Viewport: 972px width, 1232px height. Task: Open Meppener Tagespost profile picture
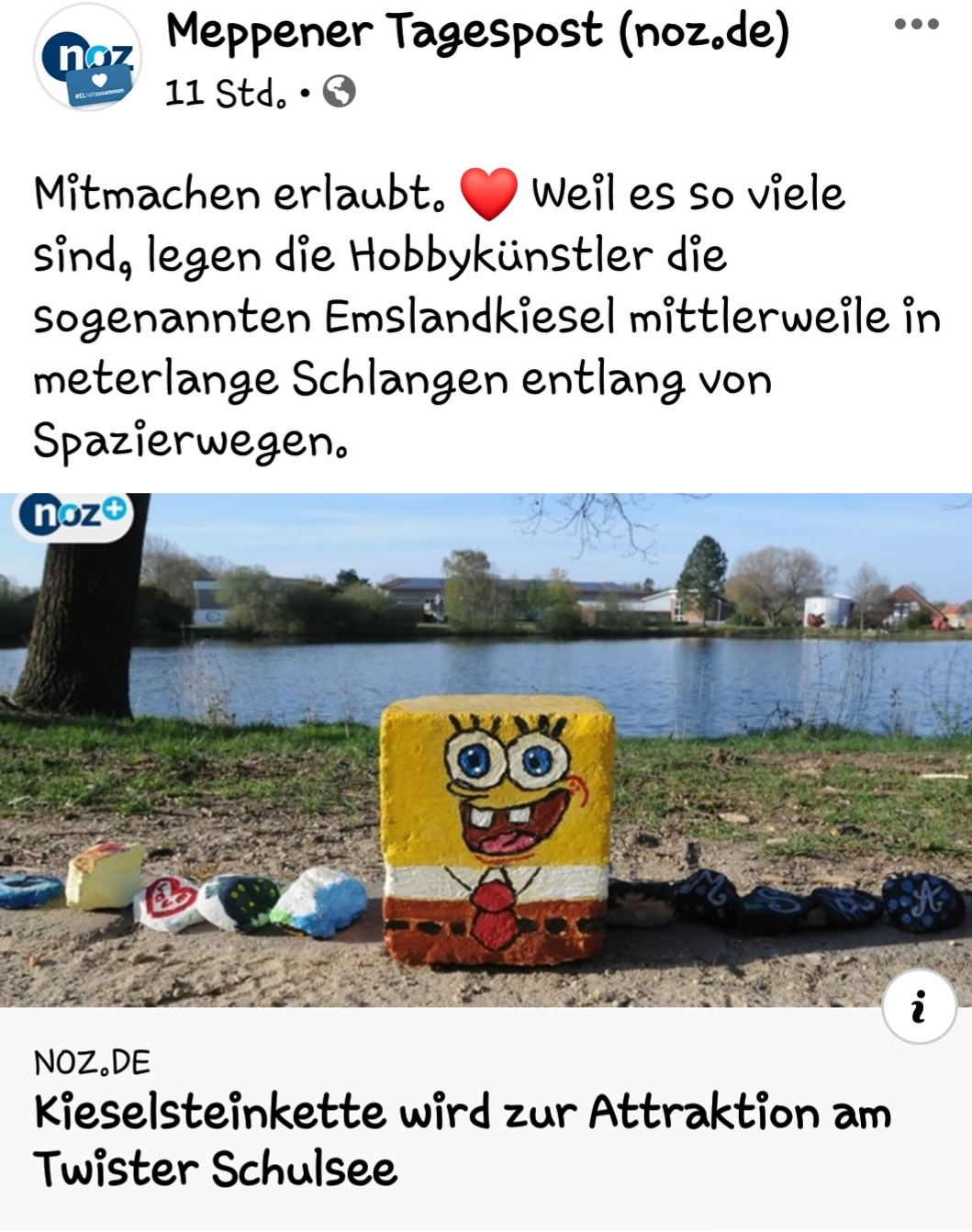point(87,58)
